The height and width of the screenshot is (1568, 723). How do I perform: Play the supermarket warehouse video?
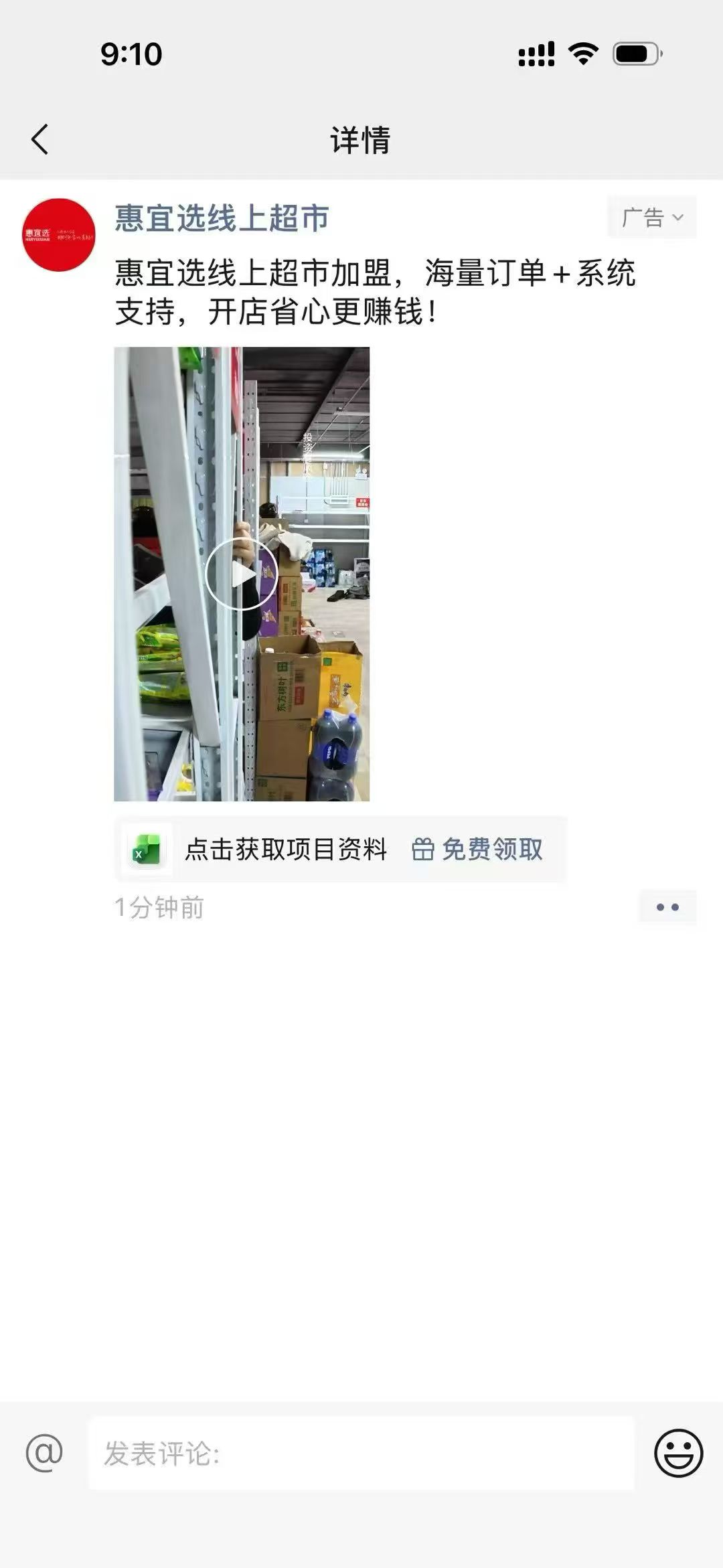pos(241,574)
